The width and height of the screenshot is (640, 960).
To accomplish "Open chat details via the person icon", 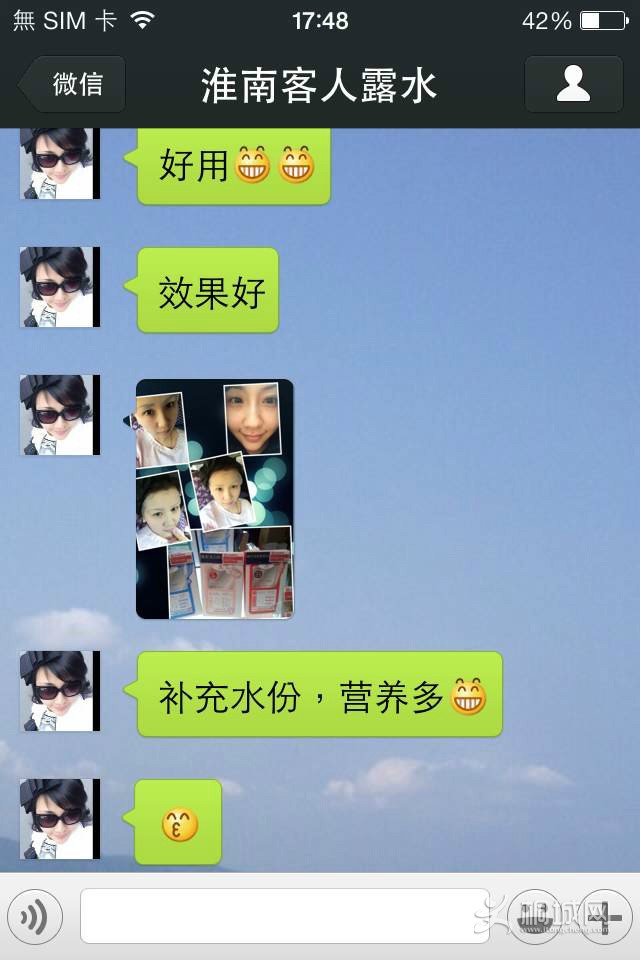I will pos(573,84).
